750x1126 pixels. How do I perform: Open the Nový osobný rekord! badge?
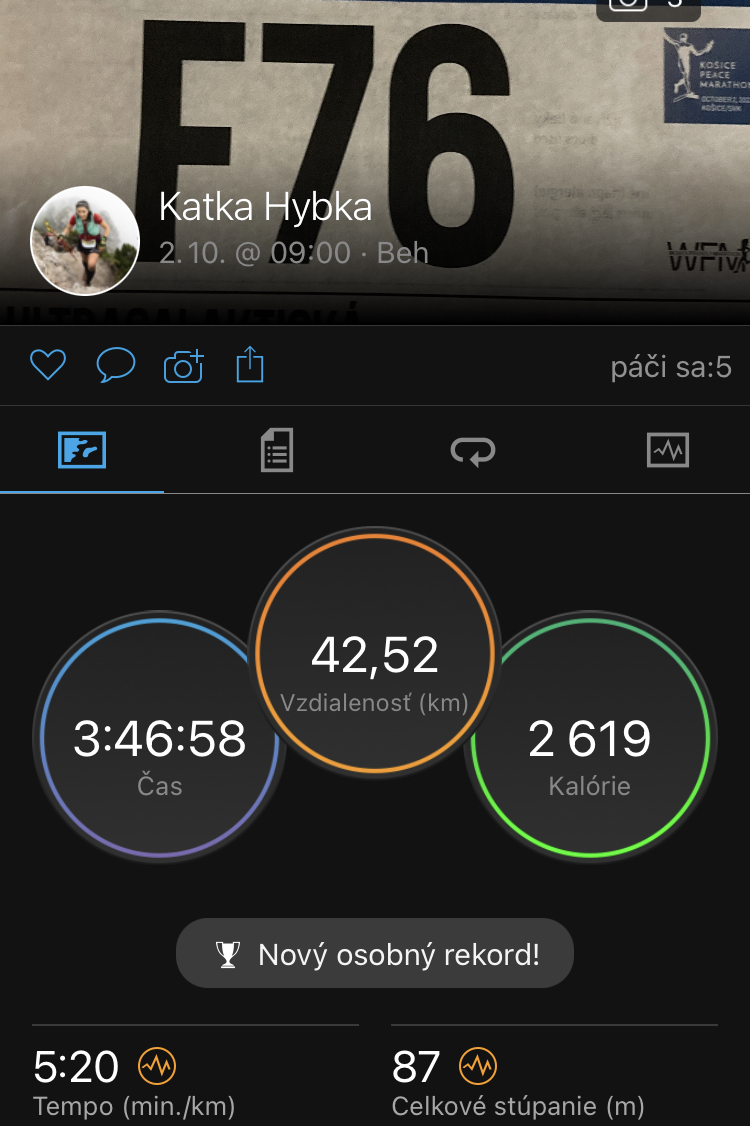pyautogui.click(x=375, y=954)
